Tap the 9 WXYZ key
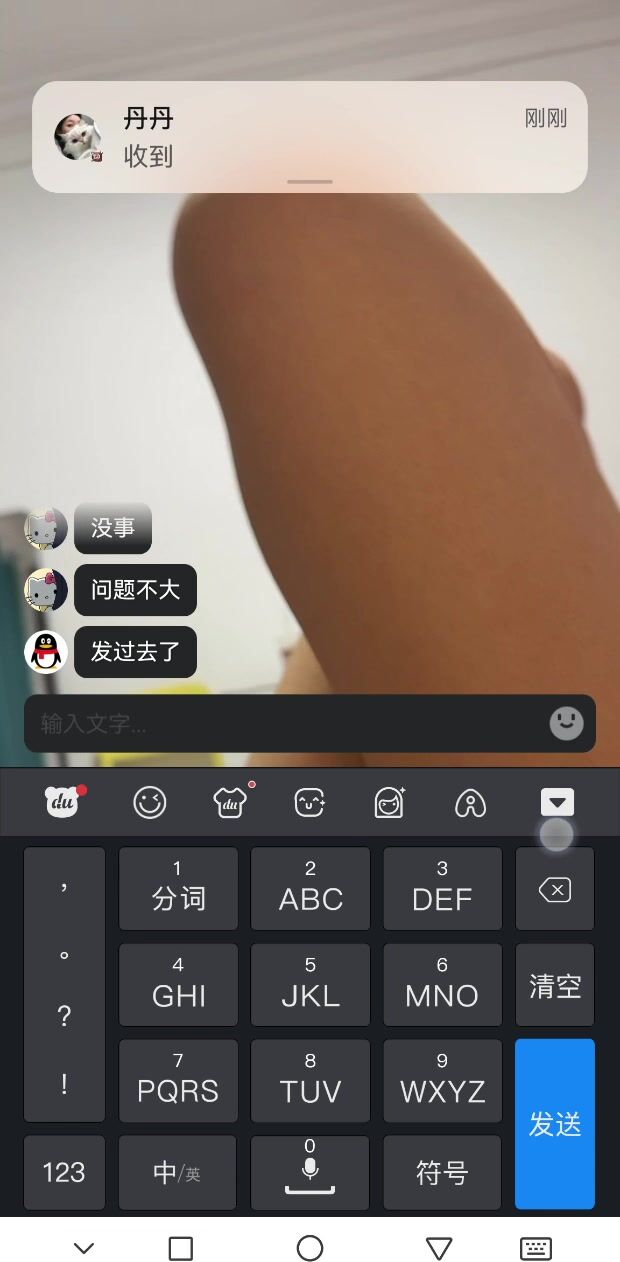The image size is (620, 1262). [442, 1082]
